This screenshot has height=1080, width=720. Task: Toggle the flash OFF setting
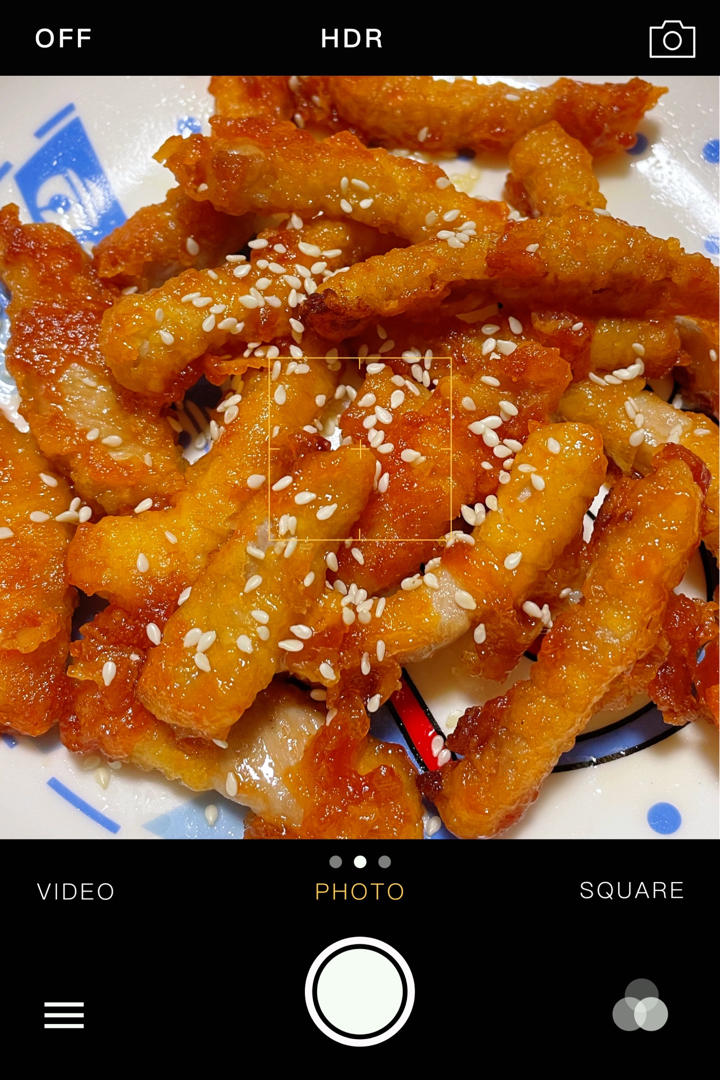pyautogui.click(x=63, y=39)
